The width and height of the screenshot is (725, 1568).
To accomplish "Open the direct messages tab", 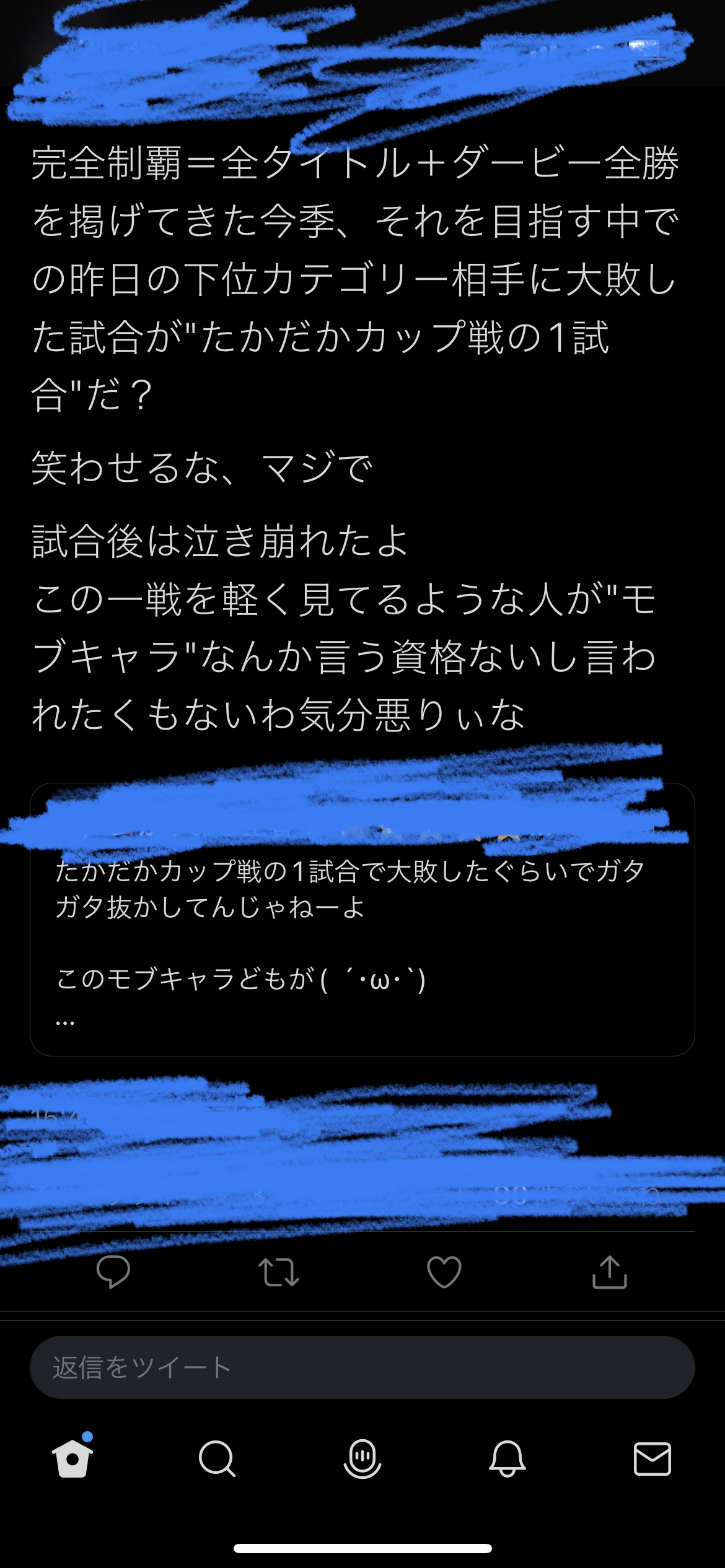I will point(652,1459).
